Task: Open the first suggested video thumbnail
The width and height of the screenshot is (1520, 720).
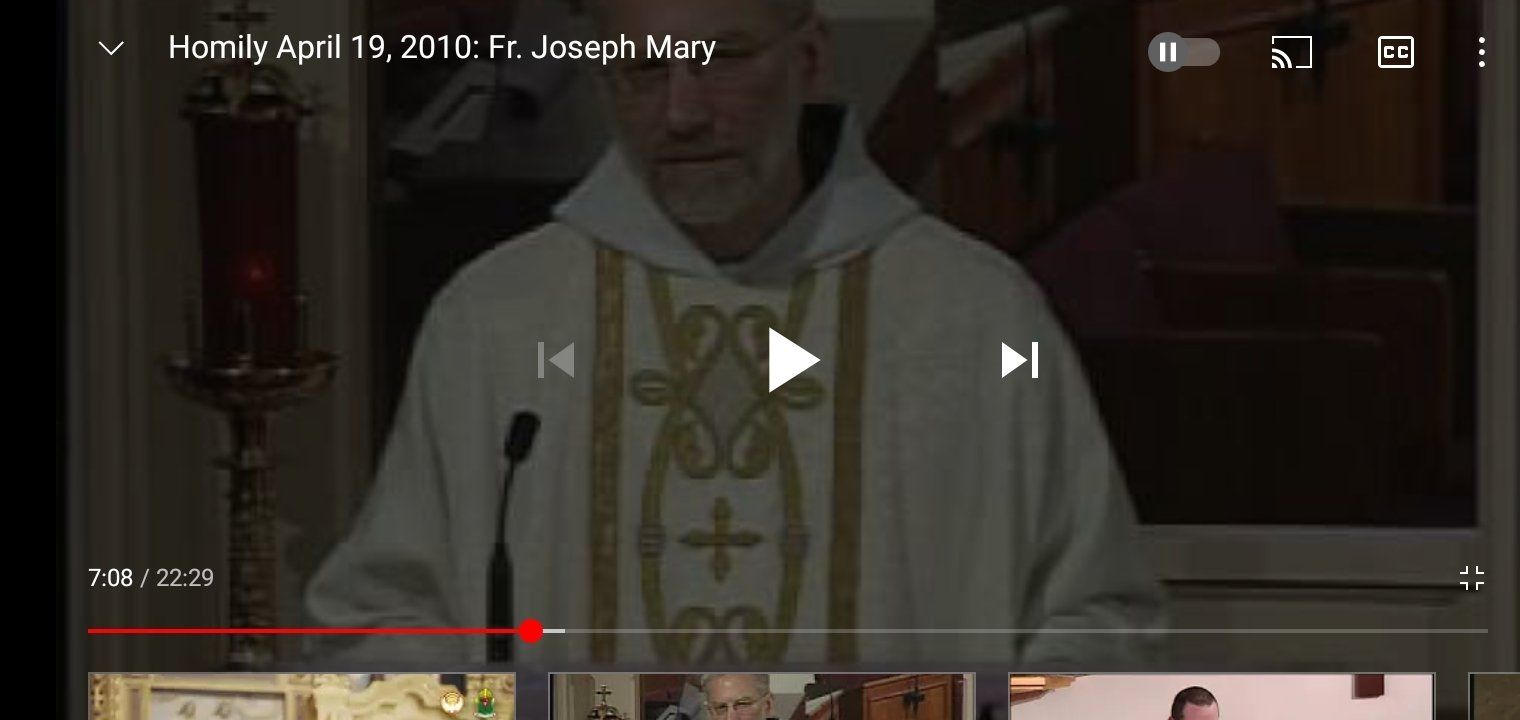Action: coord(301,697)
